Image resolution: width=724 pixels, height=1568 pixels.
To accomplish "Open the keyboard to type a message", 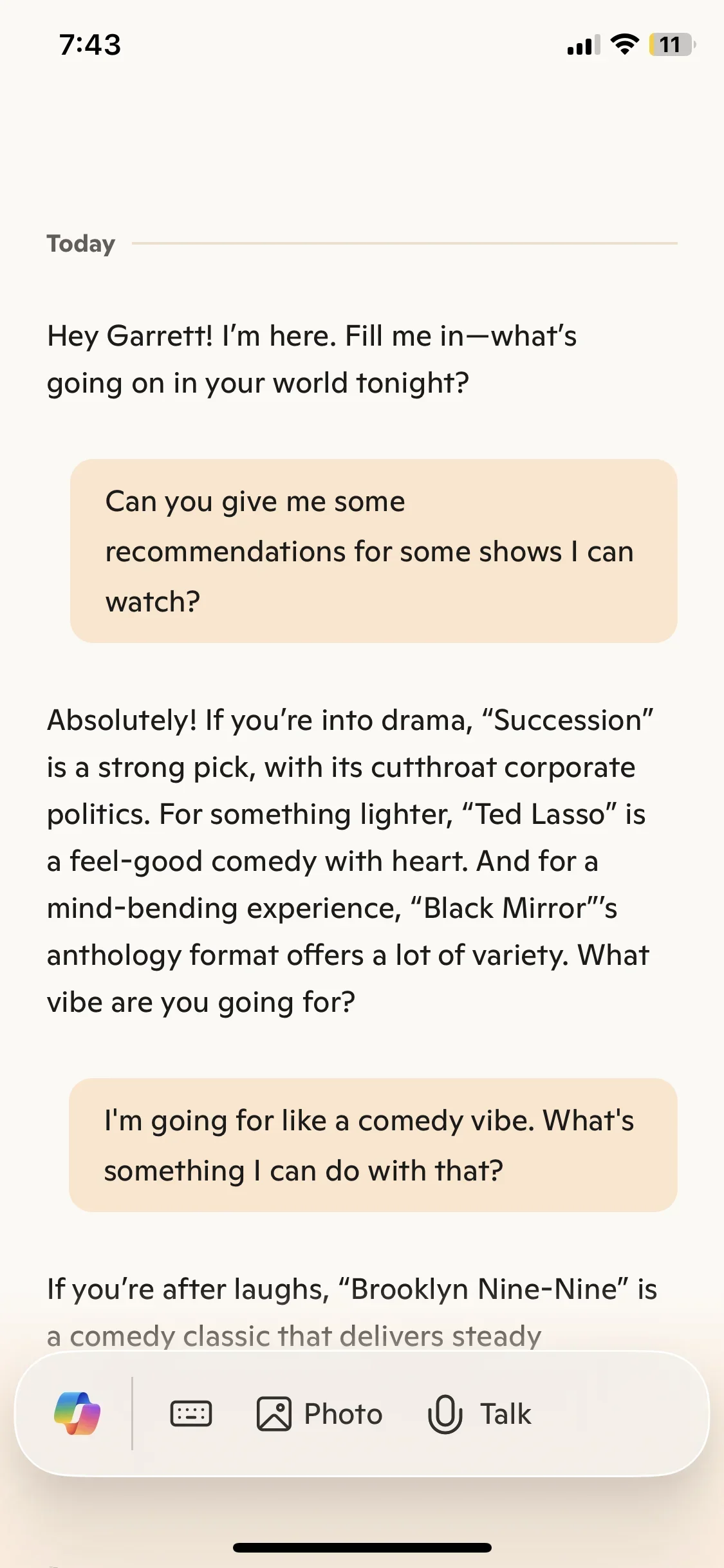I will click(191, 1414).
